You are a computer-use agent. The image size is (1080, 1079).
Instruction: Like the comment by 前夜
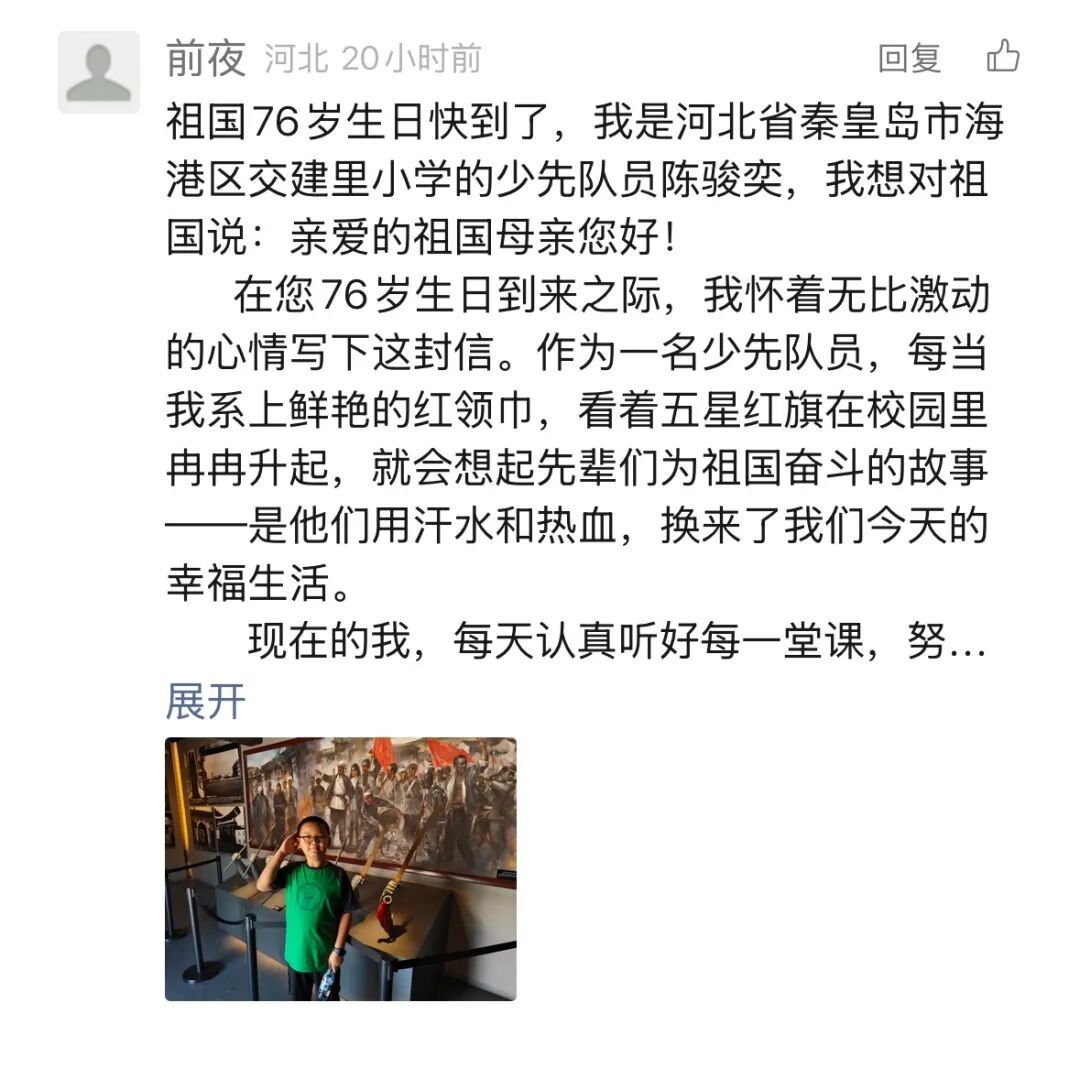point(1003,57)
